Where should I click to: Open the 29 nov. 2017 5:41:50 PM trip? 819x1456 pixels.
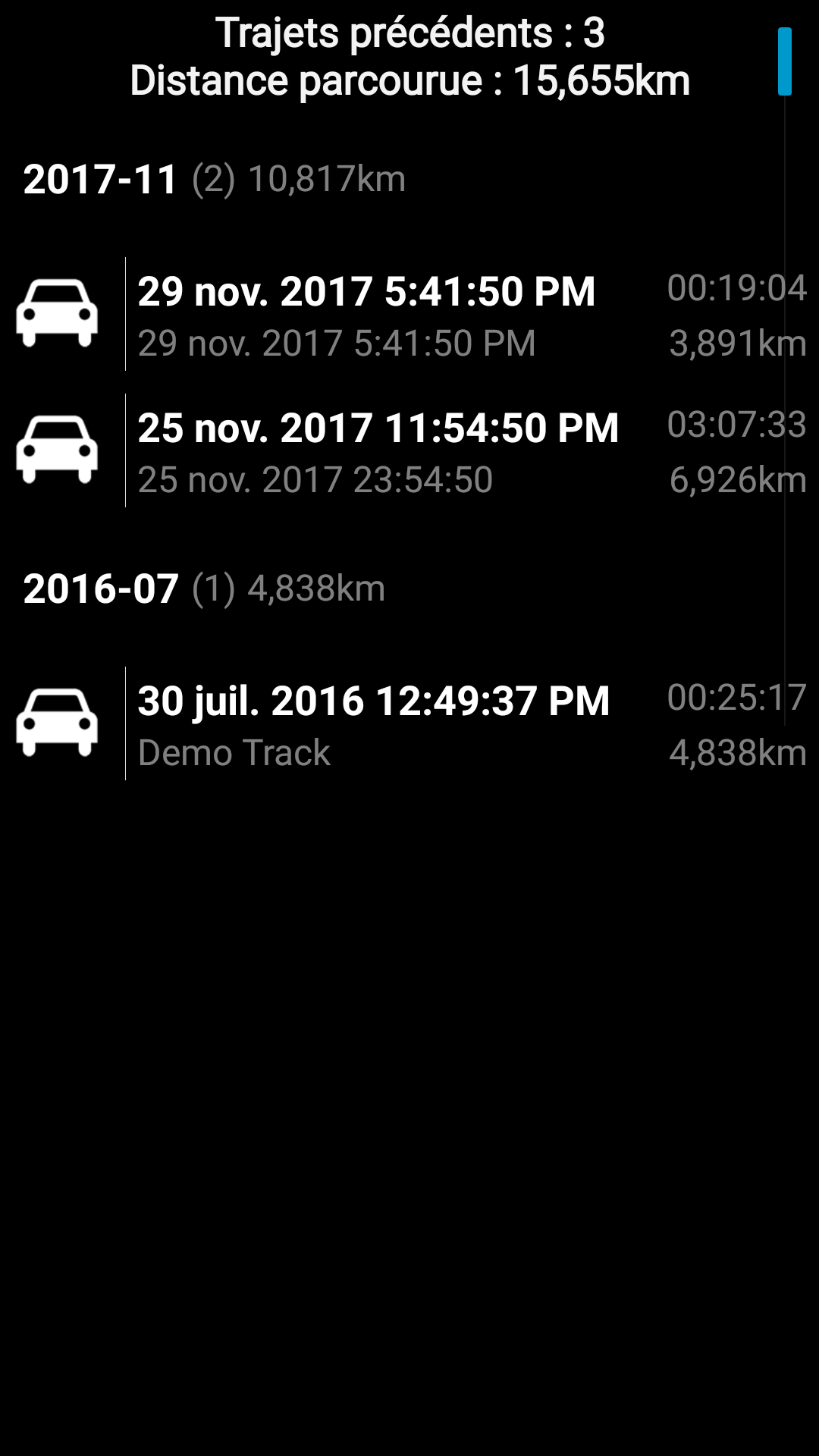[x=409, y=314]
